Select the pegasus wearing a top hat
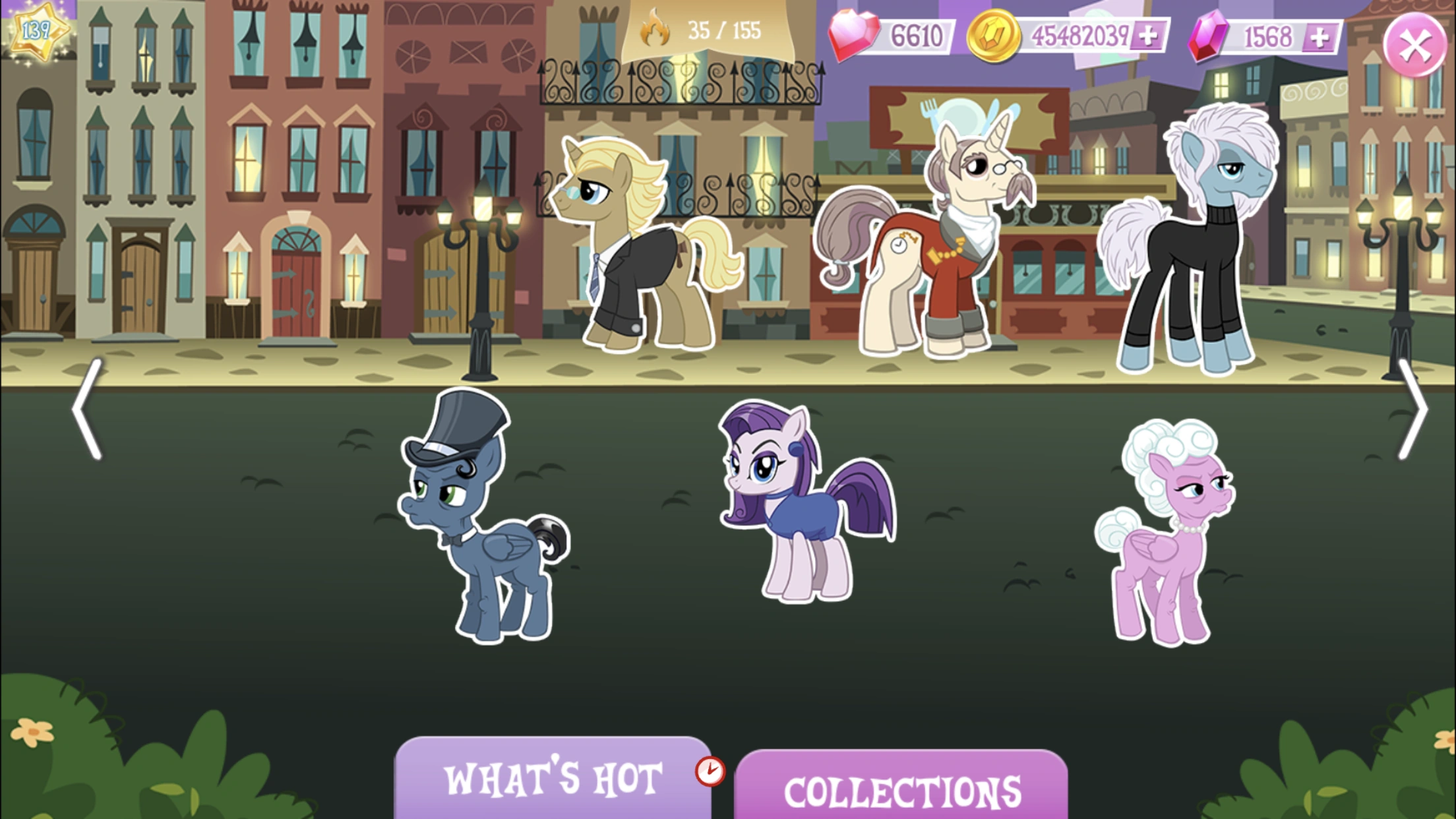Image resolution: width=1456 pixels, height=819 pixels. tap(483, 516)
